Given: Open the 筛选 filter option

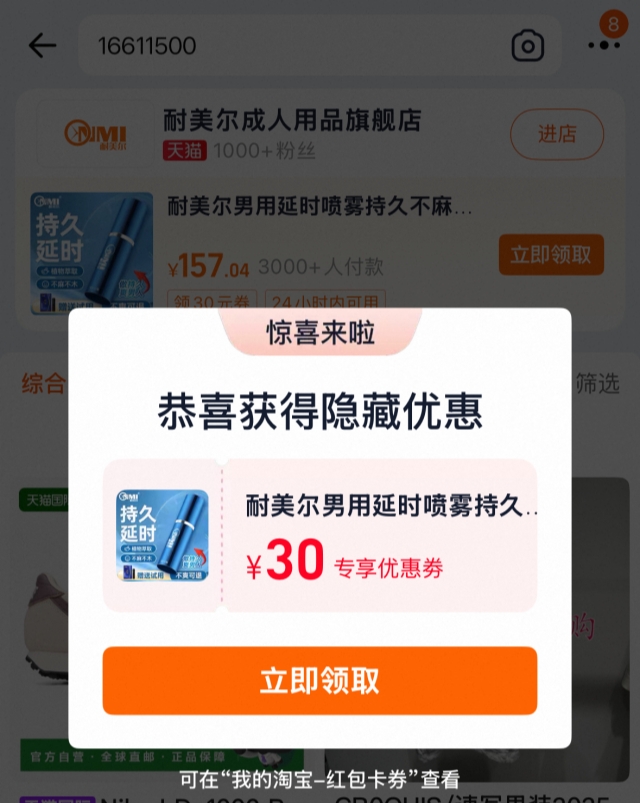Looking at the screenshot, I should pyautogui.click(x=597, y=382).
